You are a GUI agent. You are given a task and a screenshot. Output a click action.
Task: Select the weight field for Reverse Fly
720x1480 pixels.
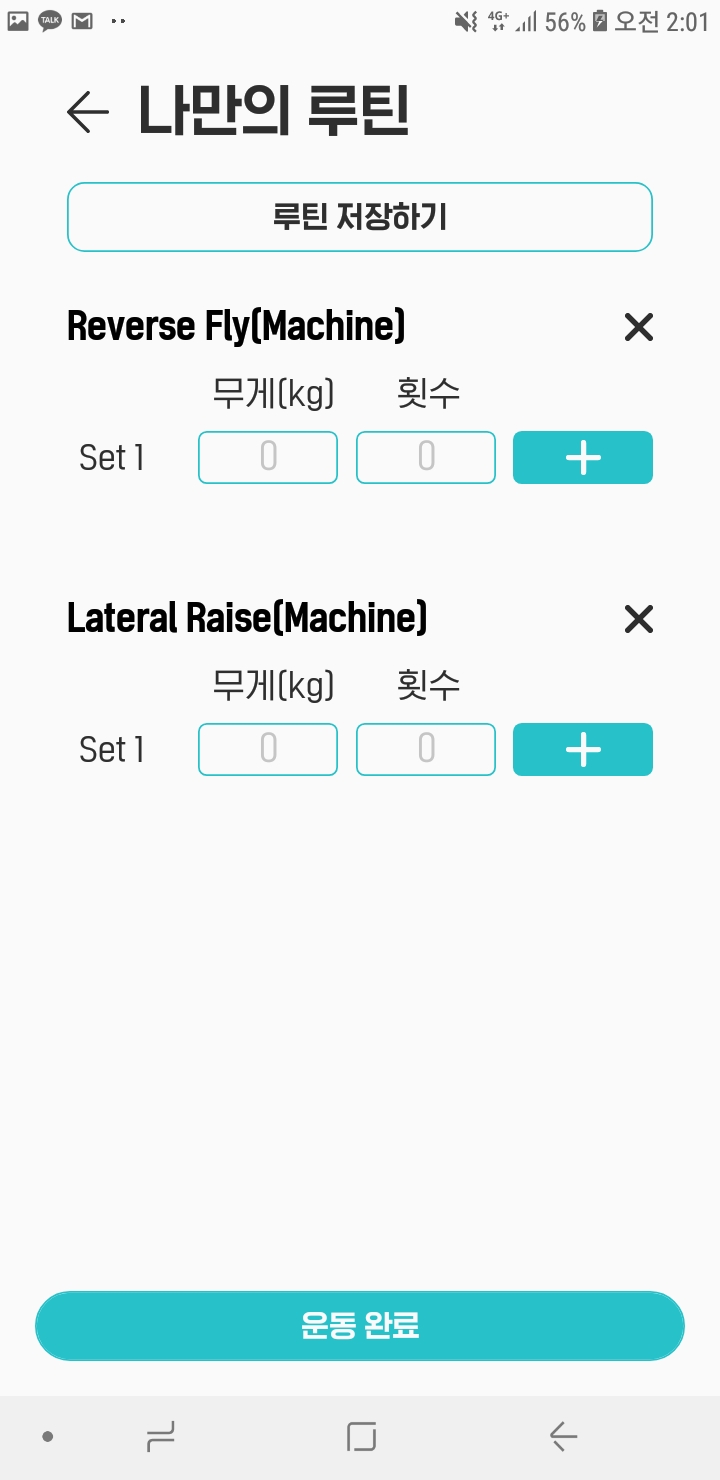tap(268, 458)
